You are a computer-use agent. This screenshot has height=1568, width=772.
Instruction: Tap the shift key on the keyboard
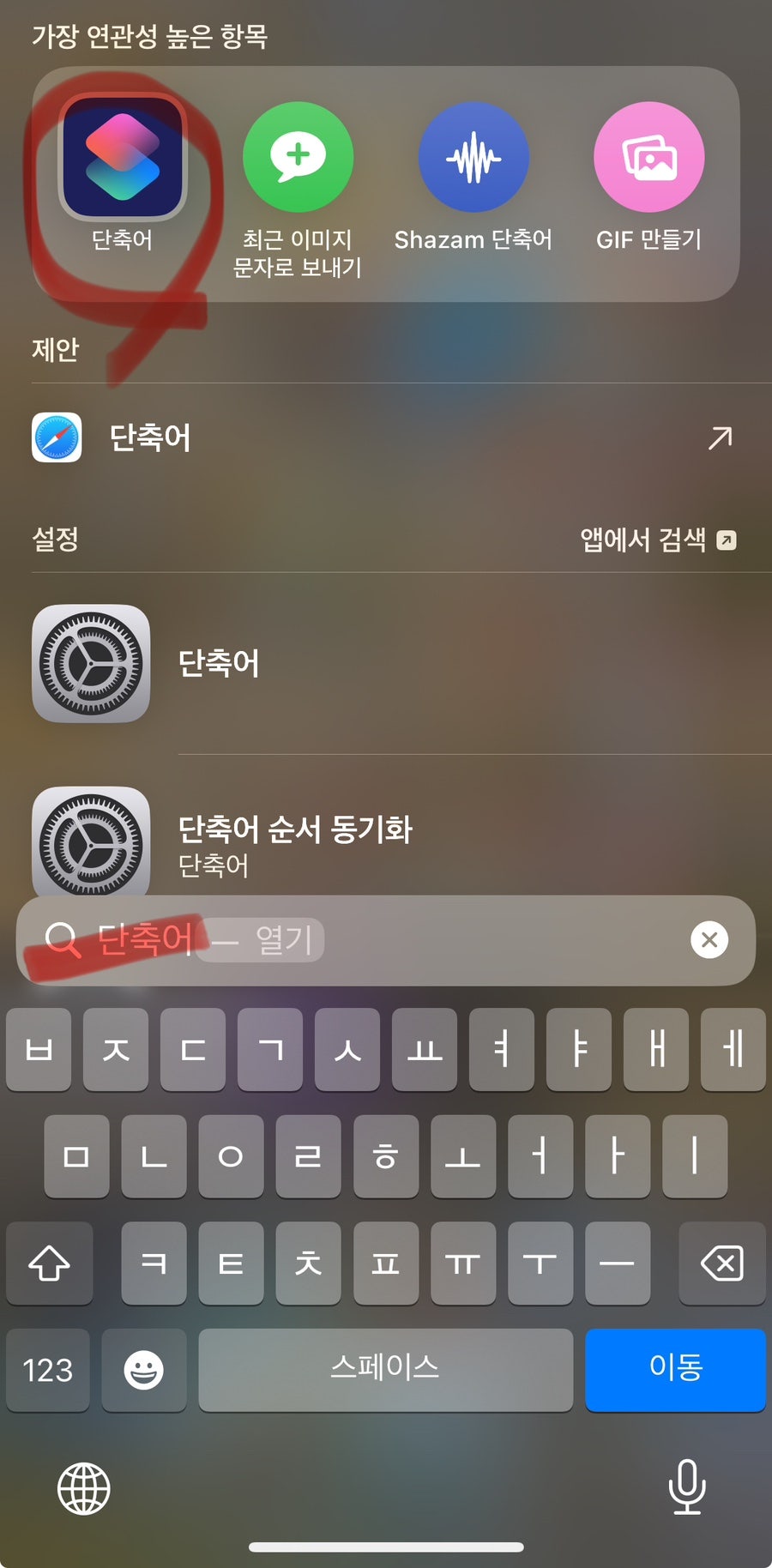pos(49,1263)
